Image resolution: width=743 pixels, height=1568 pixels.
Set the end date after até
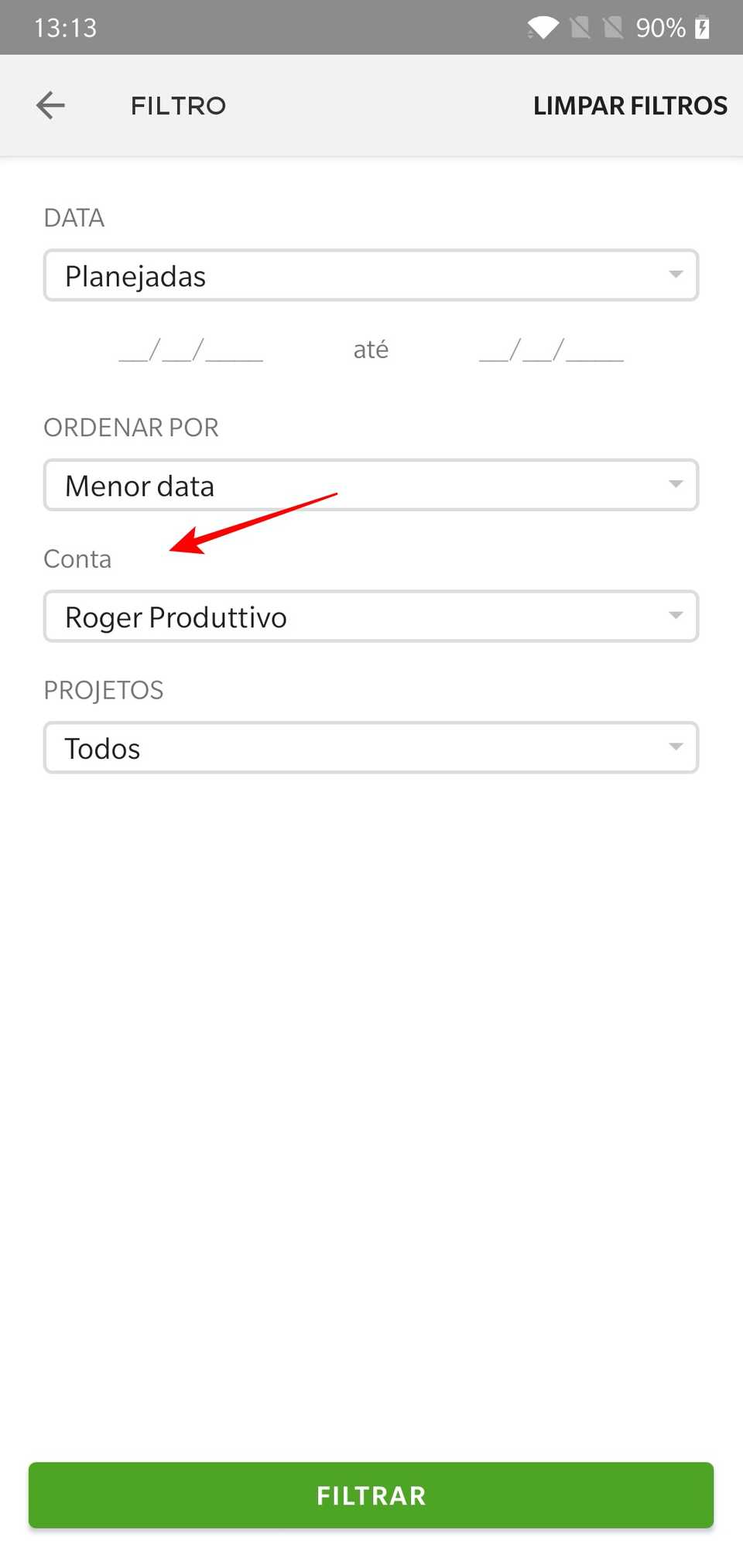(x=551, y=350)
